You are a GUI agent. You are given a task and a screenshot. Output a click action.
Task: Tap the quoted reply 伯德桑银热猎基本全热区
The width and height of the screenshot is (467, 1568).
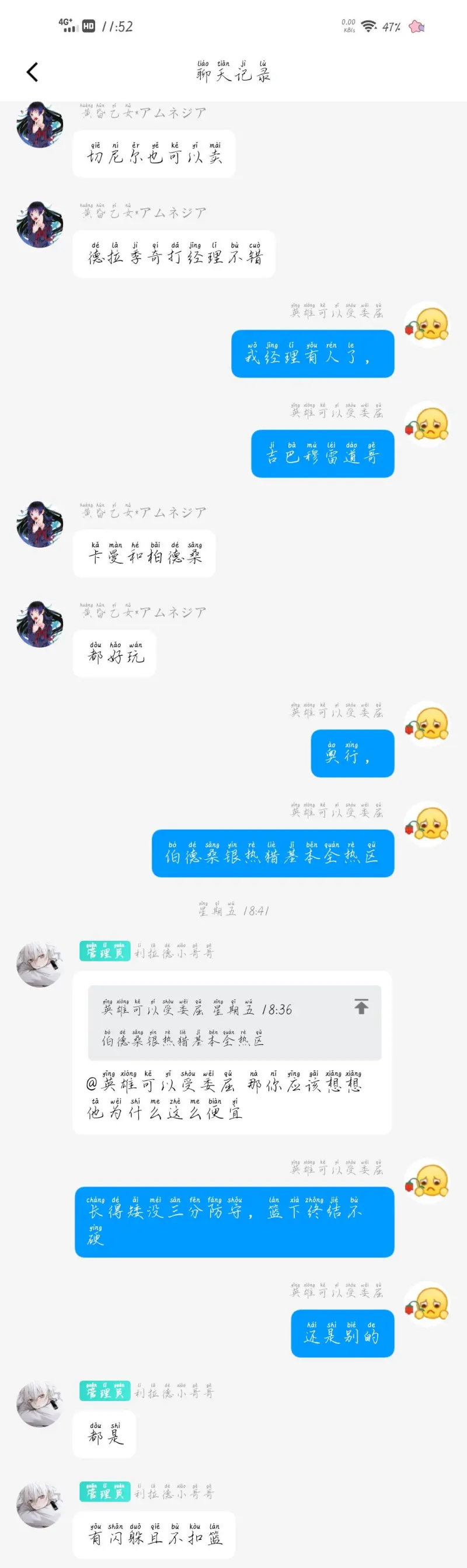(x=234, y=1023)
